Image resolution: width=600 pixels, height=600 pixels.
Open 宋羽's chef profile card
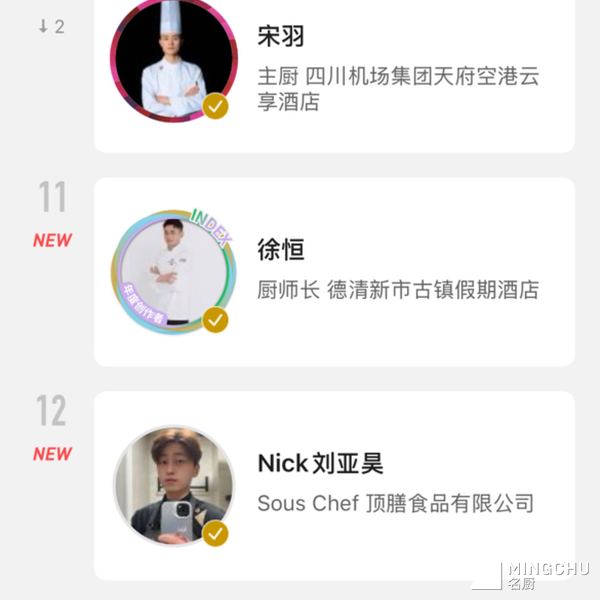pos(334,72)
